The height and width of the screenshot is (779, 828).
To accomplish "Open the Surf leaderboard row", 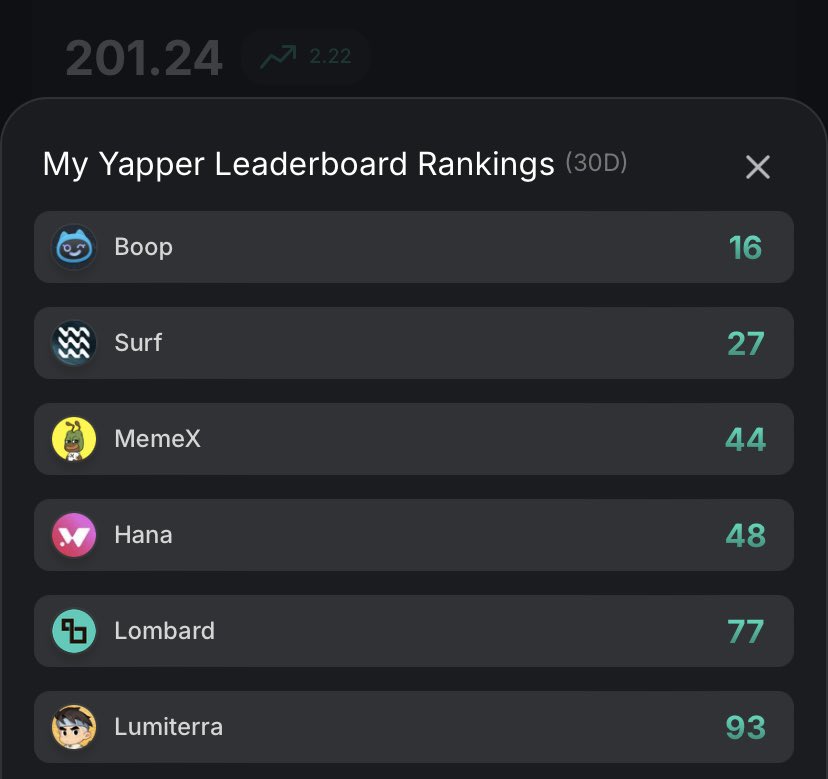I will [x=413, y=343].
